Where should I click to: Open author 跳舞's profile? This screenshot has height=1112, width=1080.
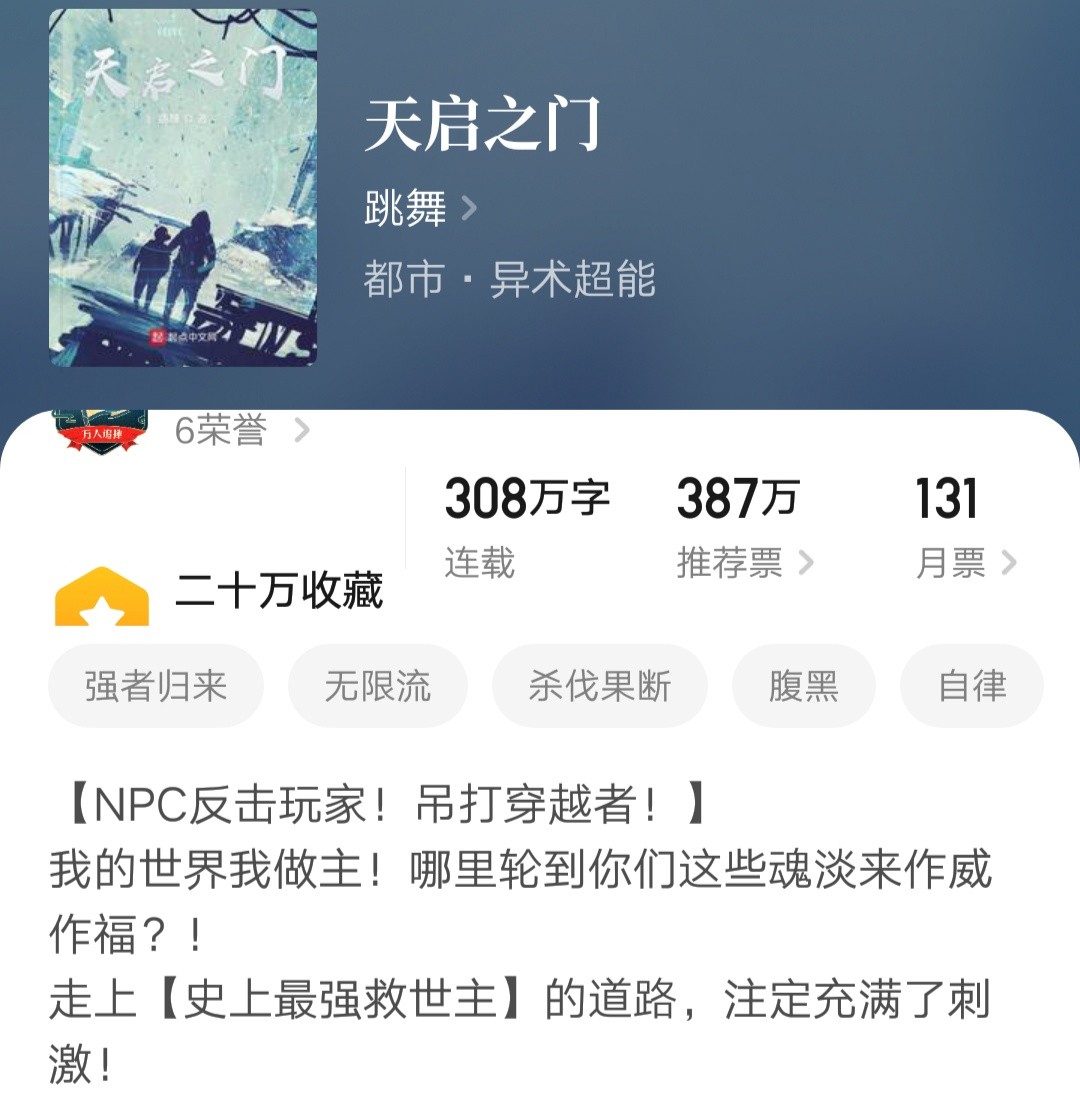tap(420, 210)
